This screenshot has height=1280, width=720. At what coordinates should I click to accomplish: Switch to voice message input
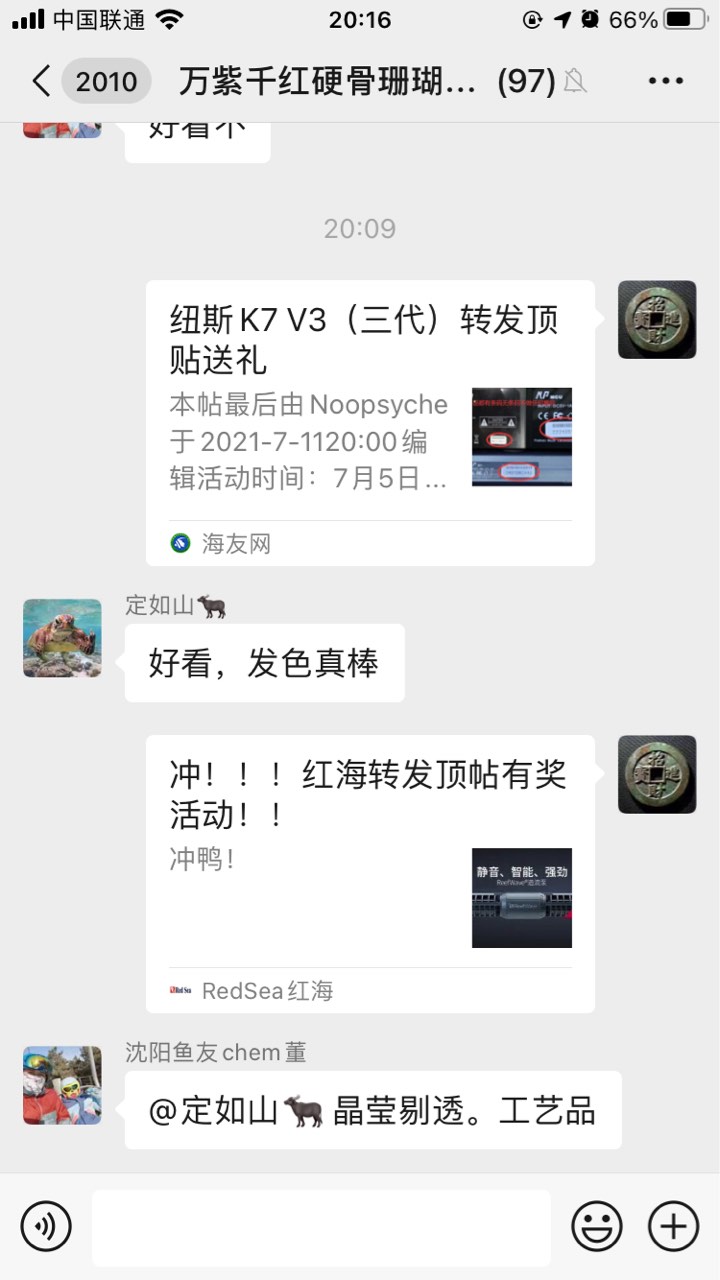46,1226
